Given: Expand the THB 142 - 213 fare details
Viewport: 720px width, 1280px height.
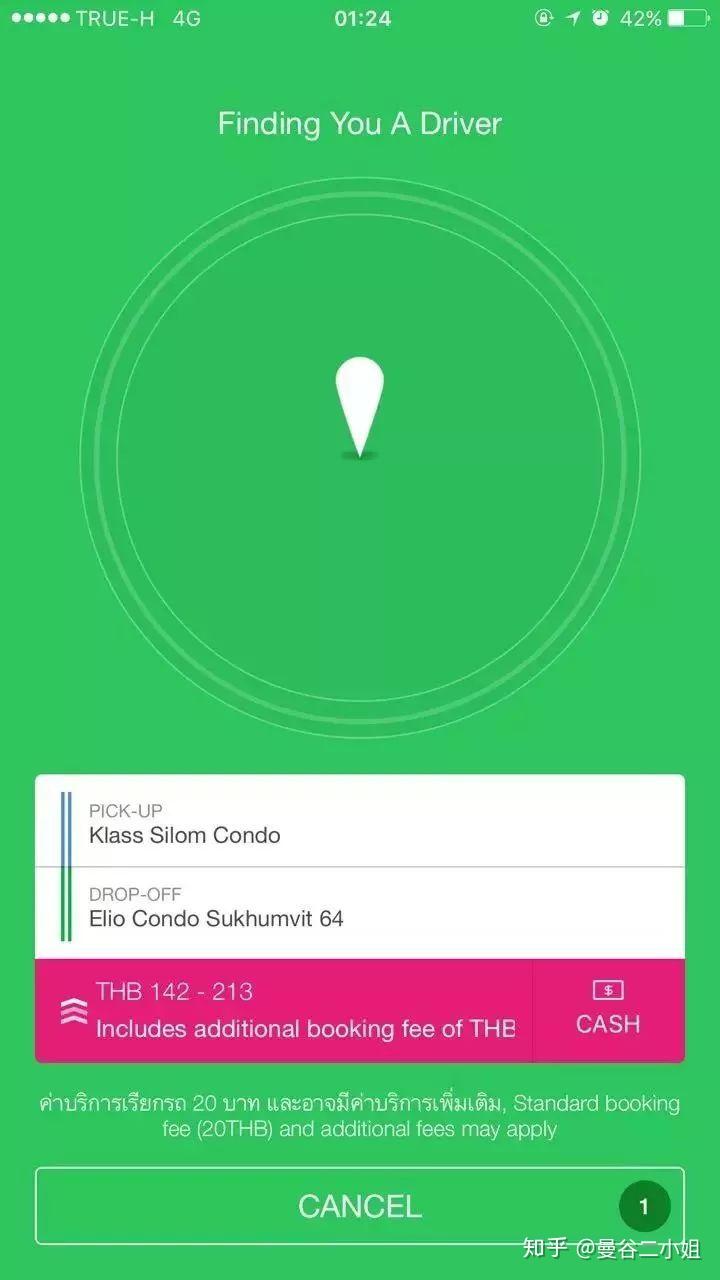Looking at the screenshot, I should 285,1010.
